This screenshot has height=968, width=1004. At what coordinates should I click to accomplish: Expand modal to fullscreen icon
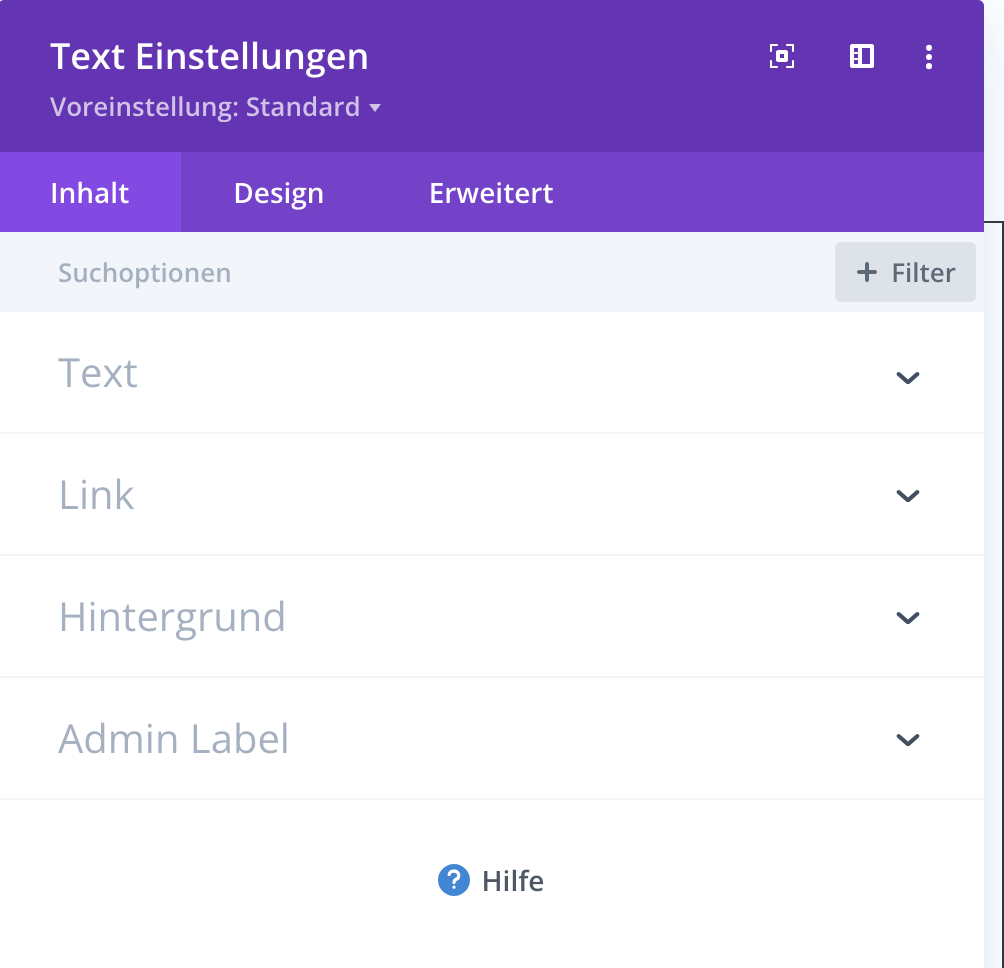[x=782, y=57]
